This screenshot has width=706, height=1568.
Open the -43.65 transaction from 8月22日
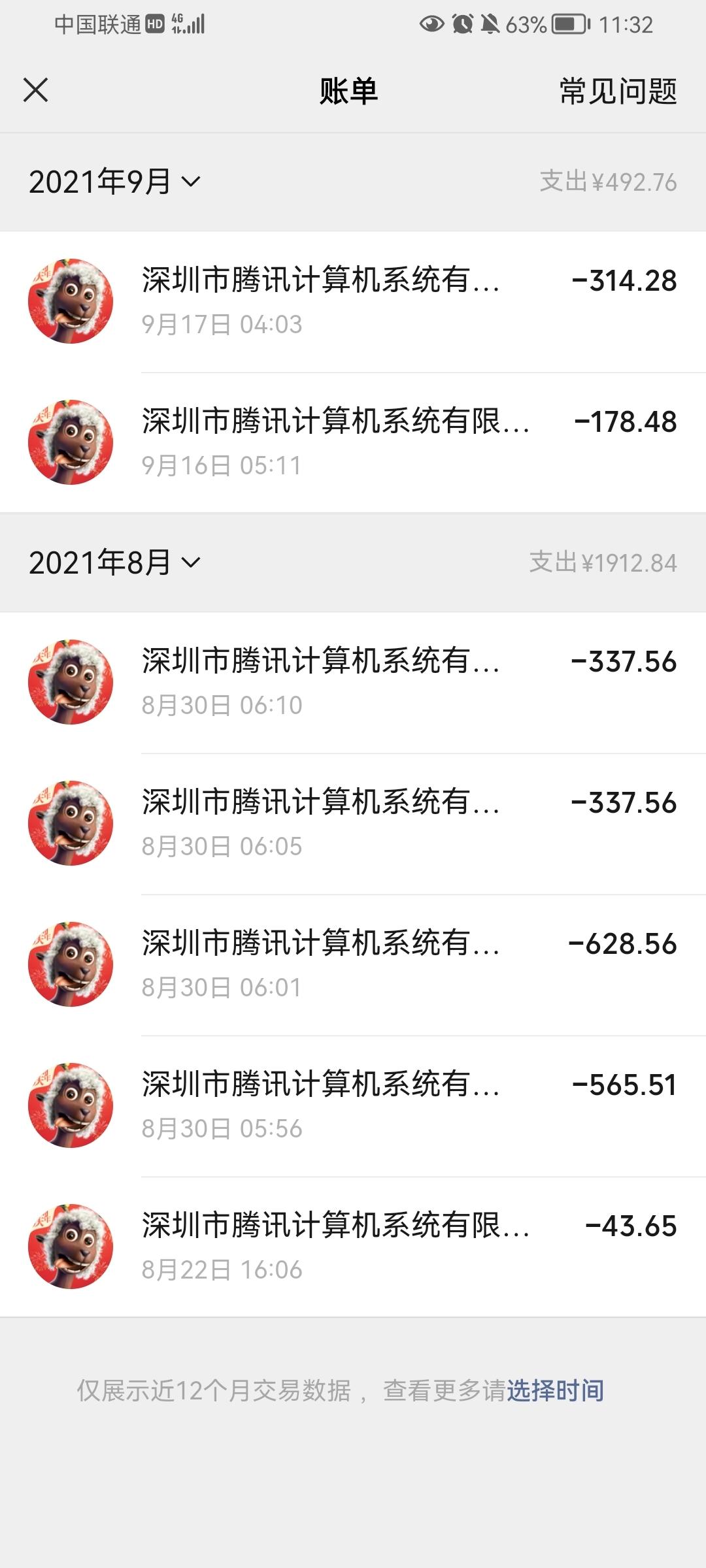pos(353,1247)
